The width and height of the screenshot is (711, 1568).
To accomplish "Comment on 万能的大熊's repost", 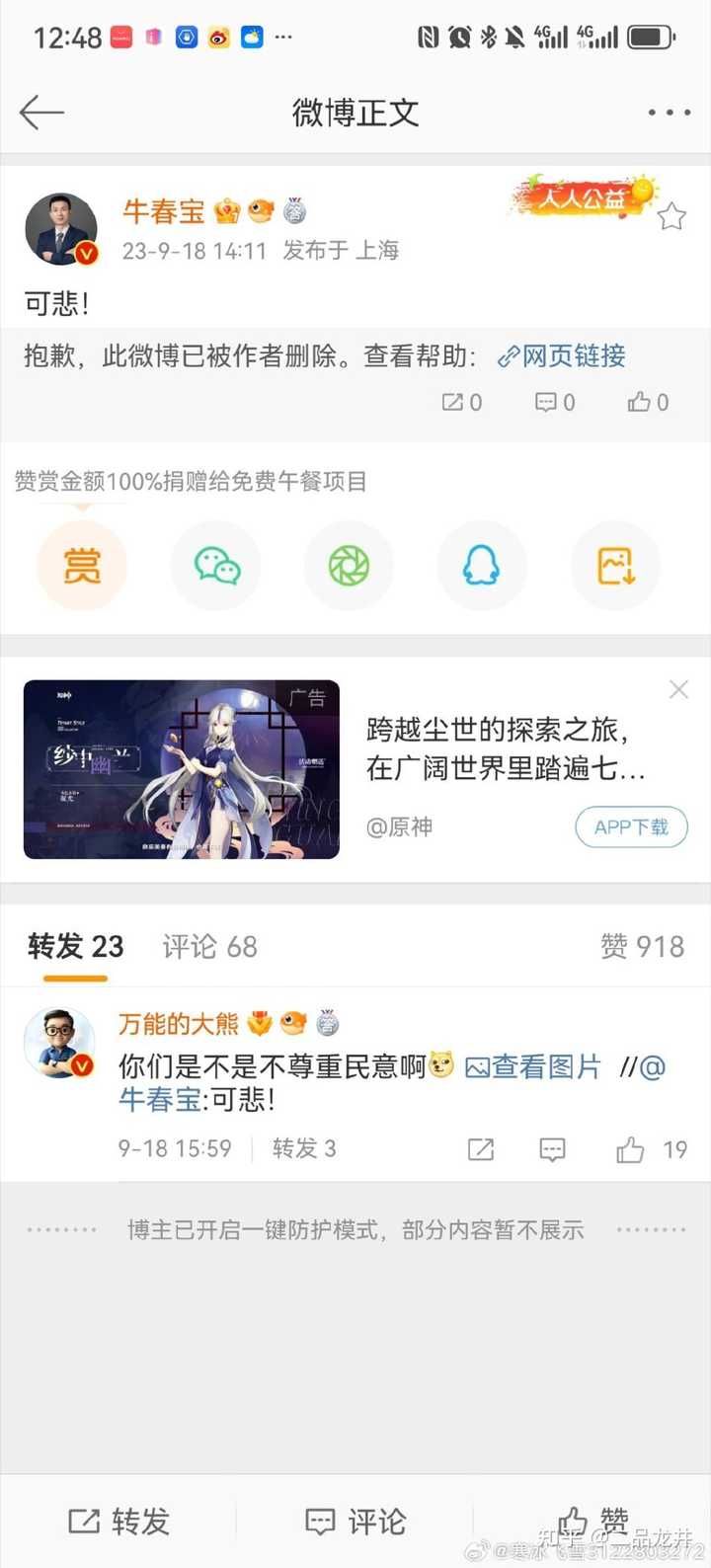I will [552, 1149].
